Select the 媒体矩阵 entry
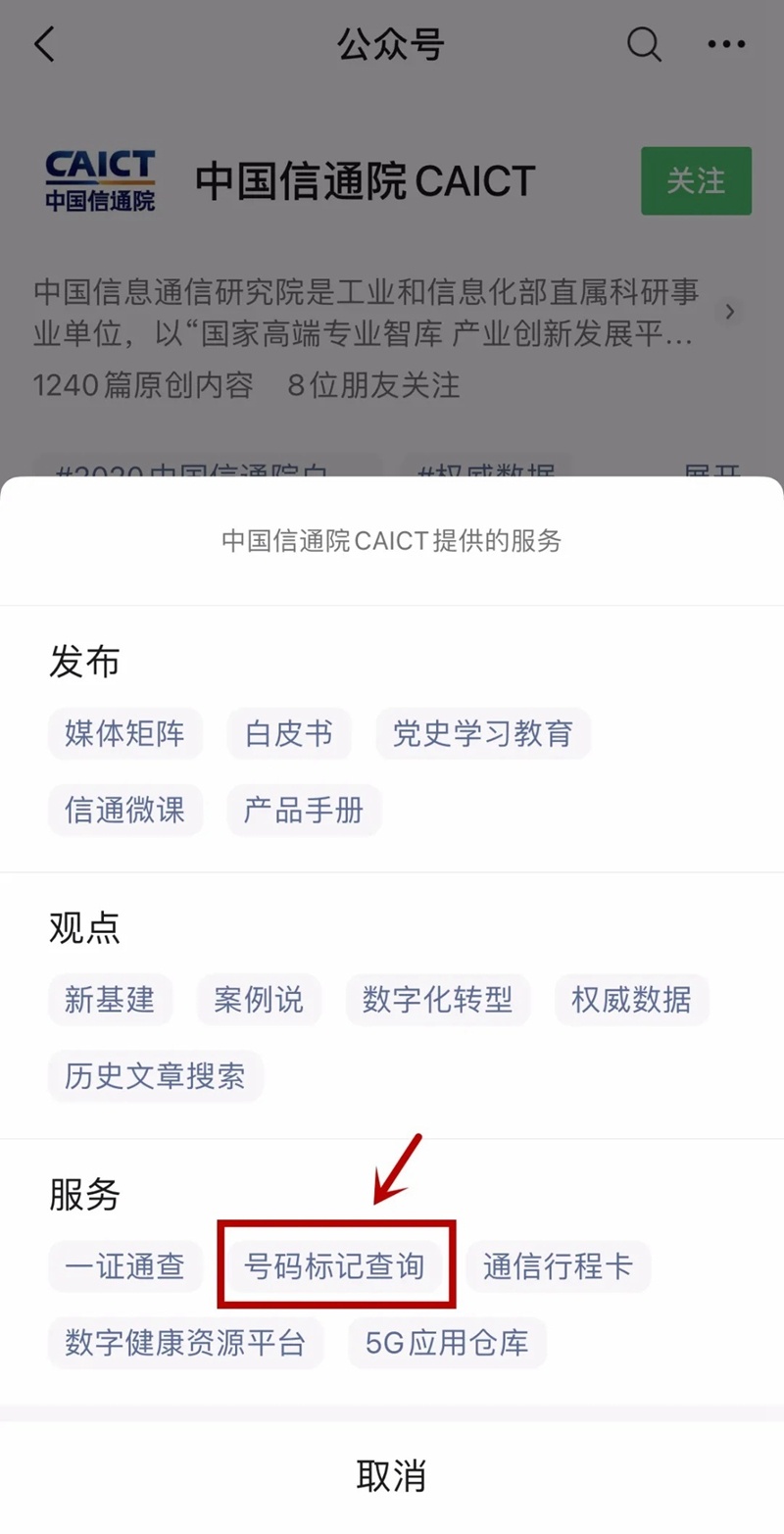This screenshot has height=1534, width=784. click(124, 734)
